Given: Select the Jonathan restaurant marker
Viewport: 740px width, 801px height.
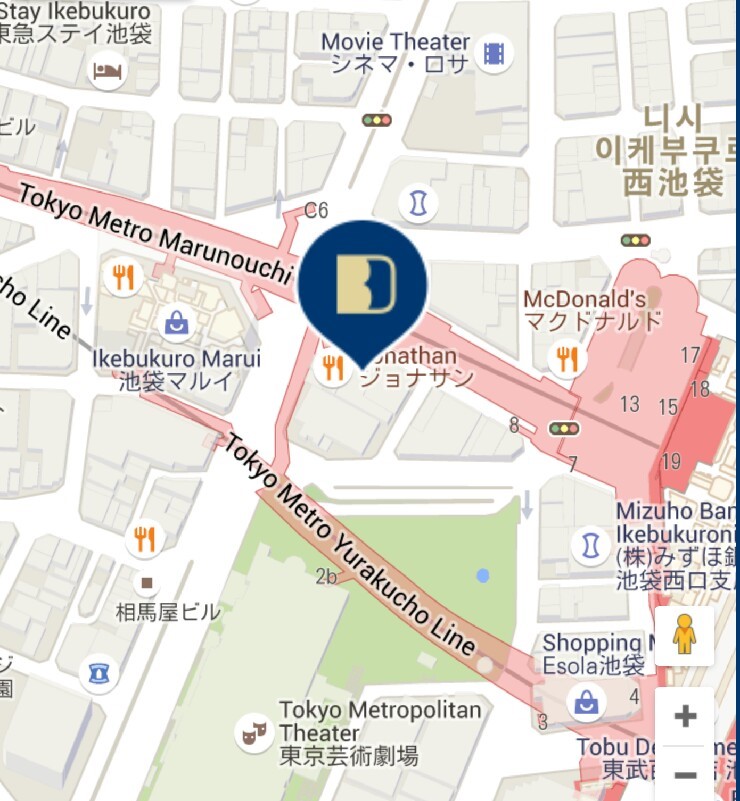Looking at the screenshot, I should (331, 368).
